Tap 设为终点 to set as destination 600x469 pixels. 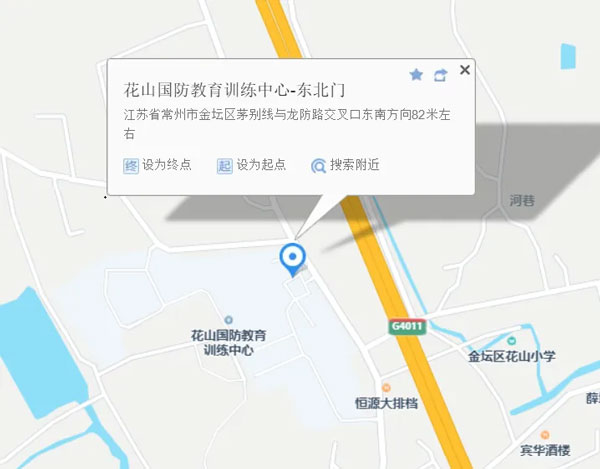click(157, 165)
